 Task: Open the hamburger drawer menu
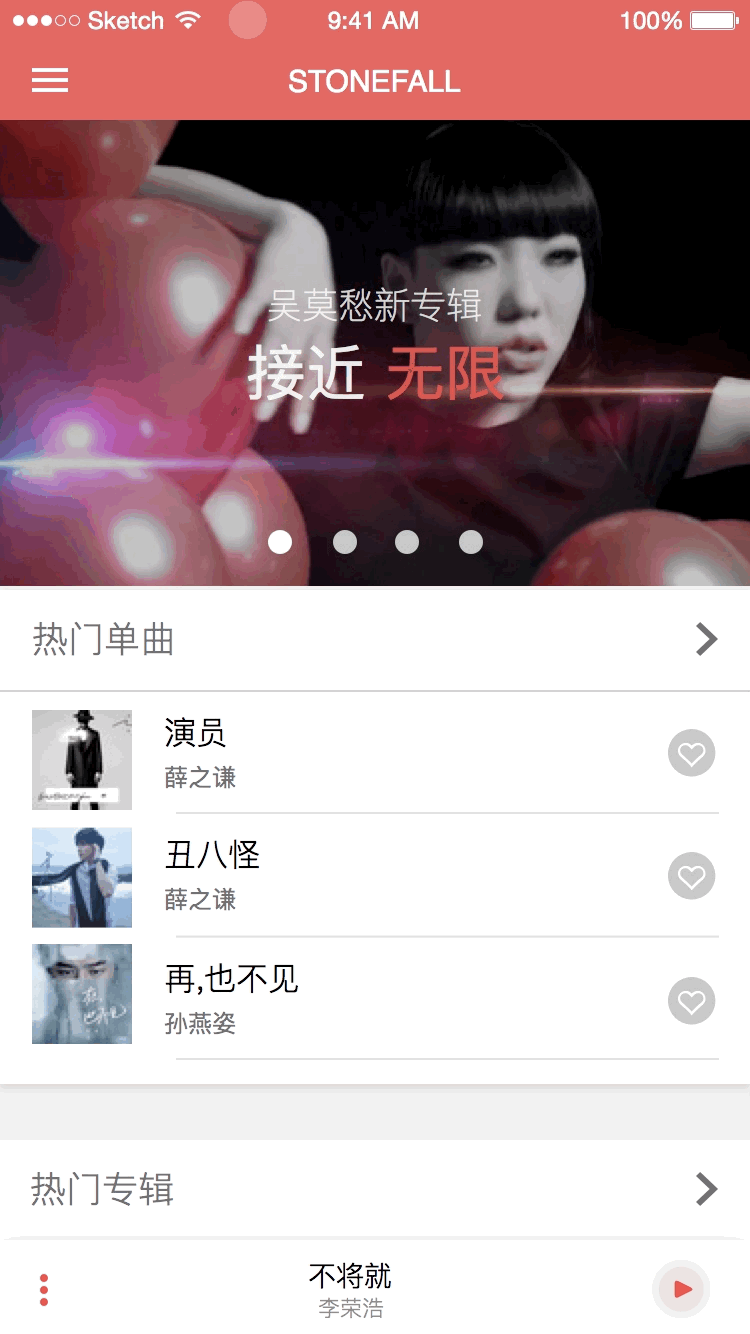point(50,81)
